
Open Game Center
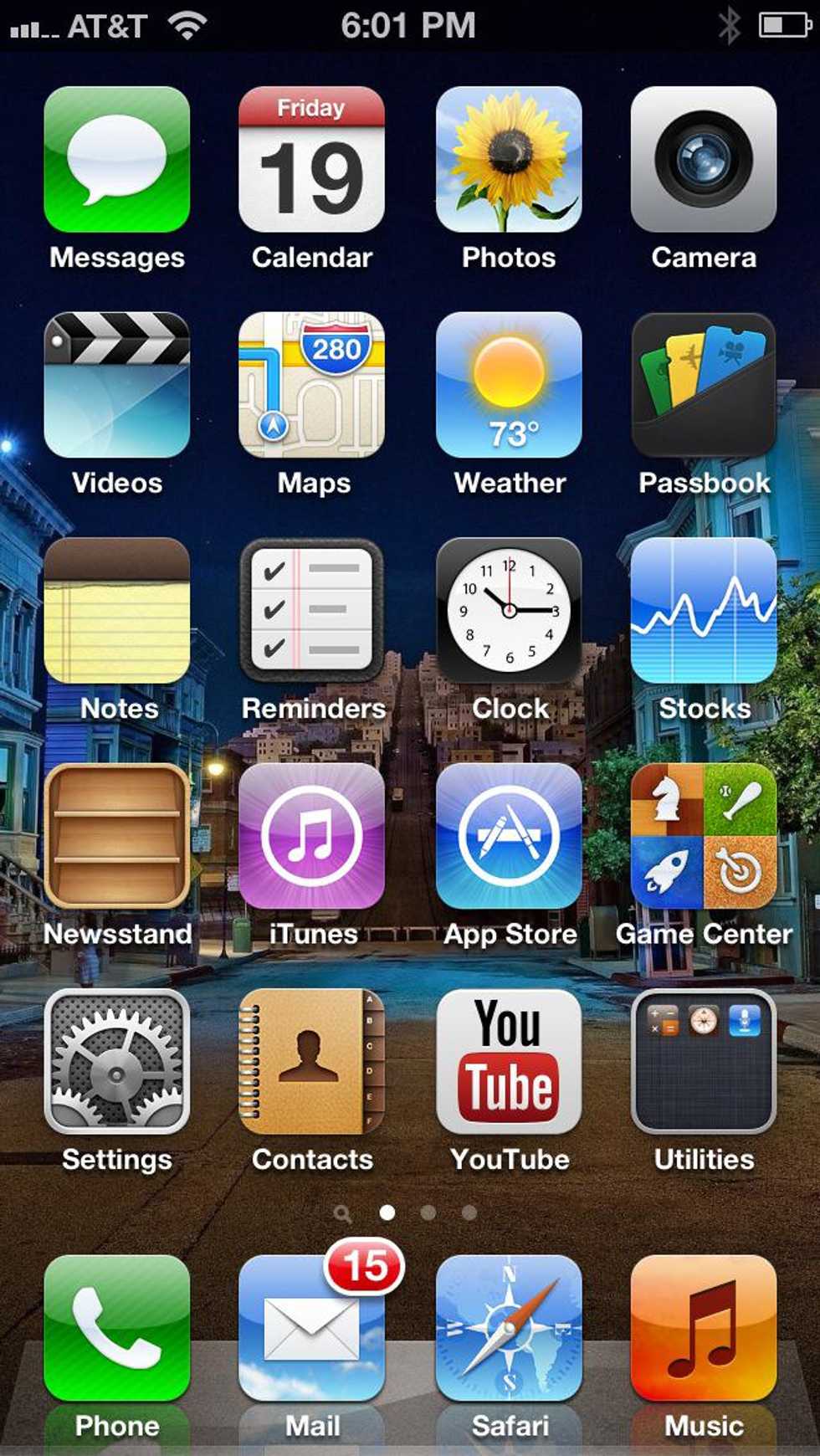(x=704, y=837)
